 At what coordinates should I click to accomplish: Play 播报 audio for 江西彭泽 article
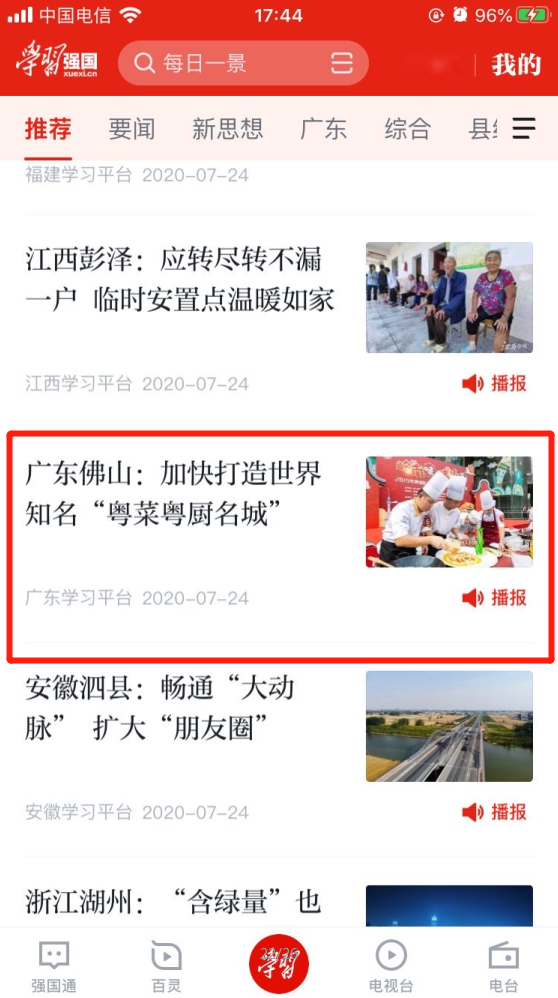coord(494,383)
